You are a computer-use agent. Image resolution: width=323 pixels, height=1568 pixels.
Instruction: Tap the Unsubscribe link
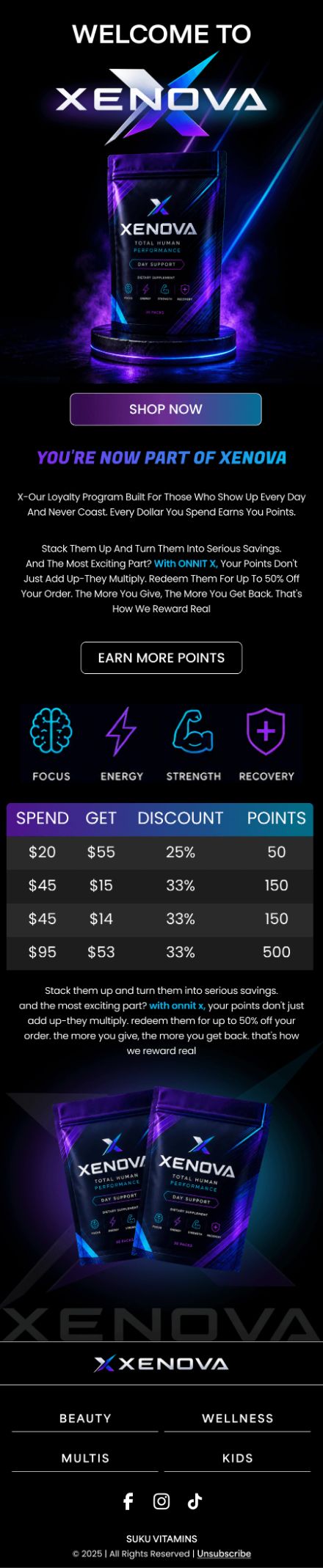click(224, 1553)
